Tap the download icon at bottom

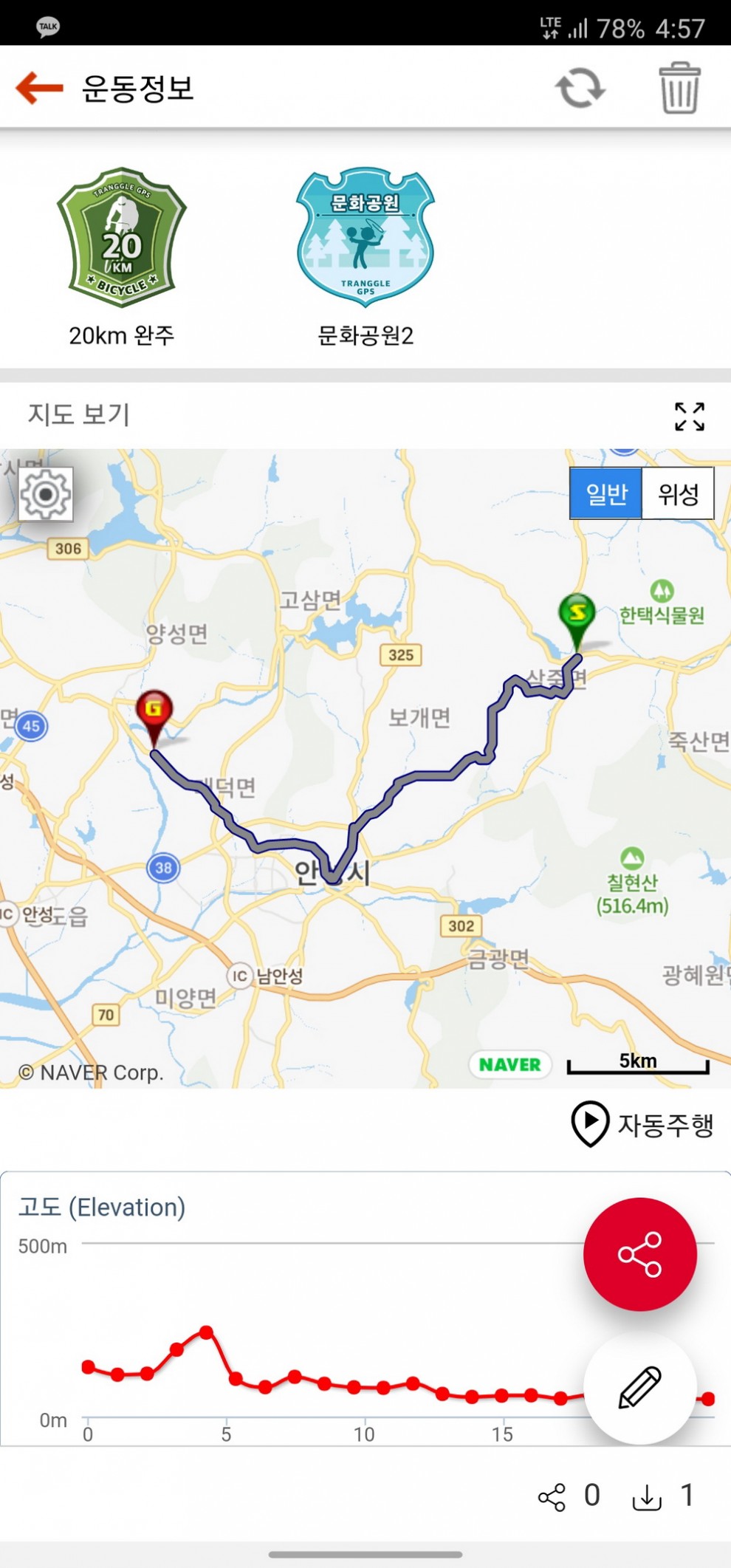pyautogui.click(x=647, y=1497)
